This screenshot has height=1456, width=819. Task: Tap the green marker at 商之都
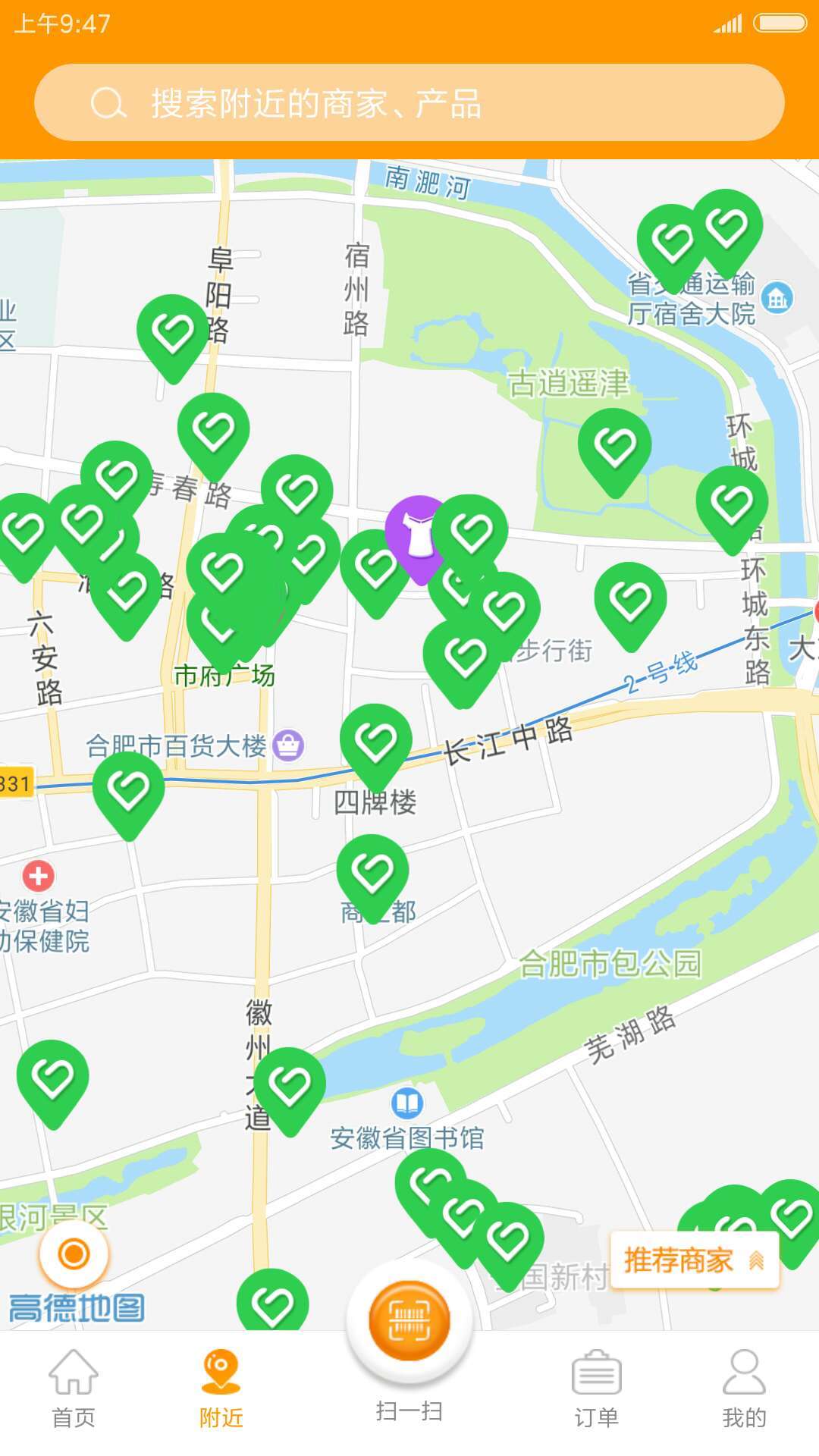pyautogui.click(x=372, y=872)
